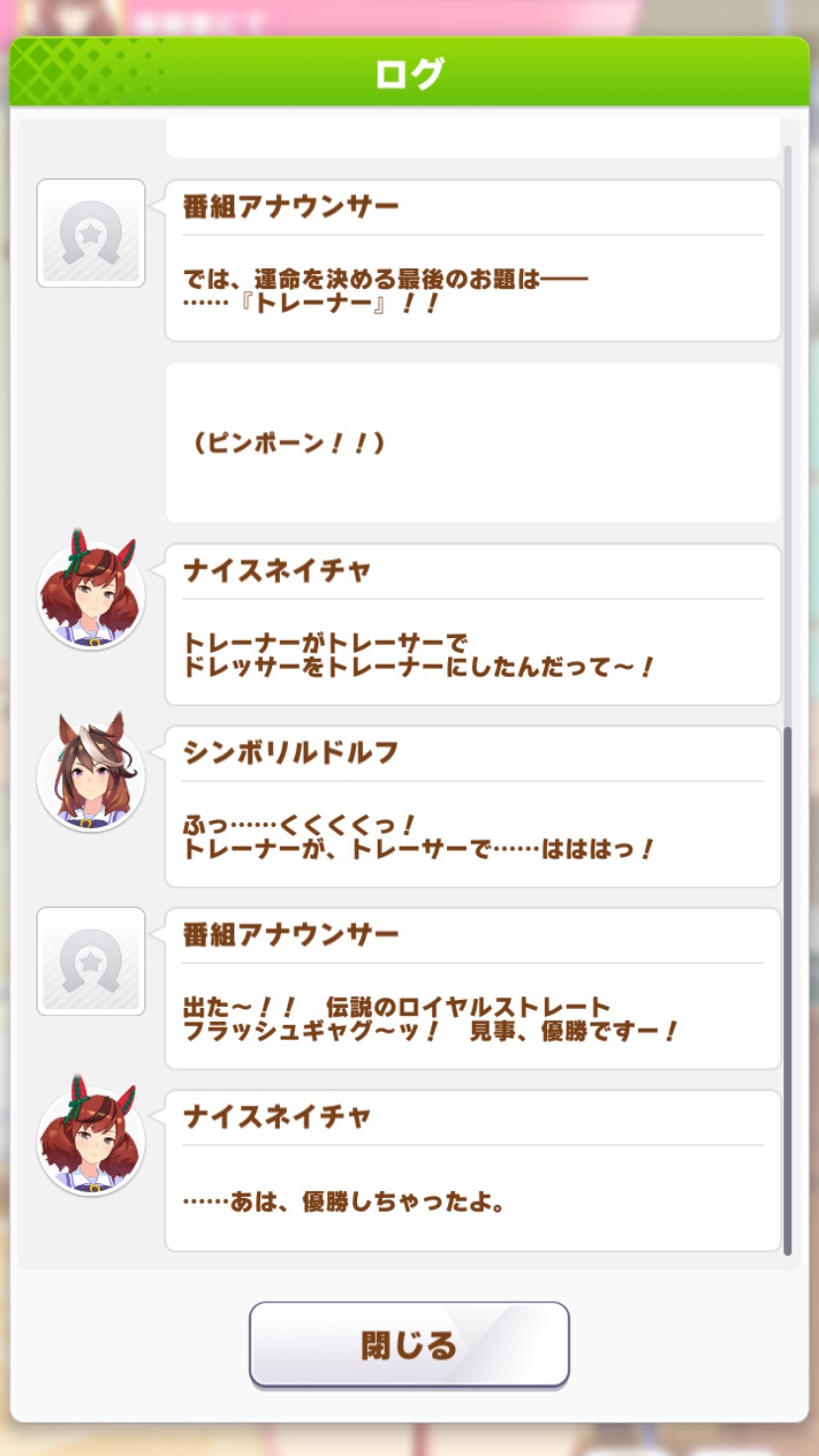
Task: Tap the log scrollbar thumb
Action: click(x=787, y=991)
